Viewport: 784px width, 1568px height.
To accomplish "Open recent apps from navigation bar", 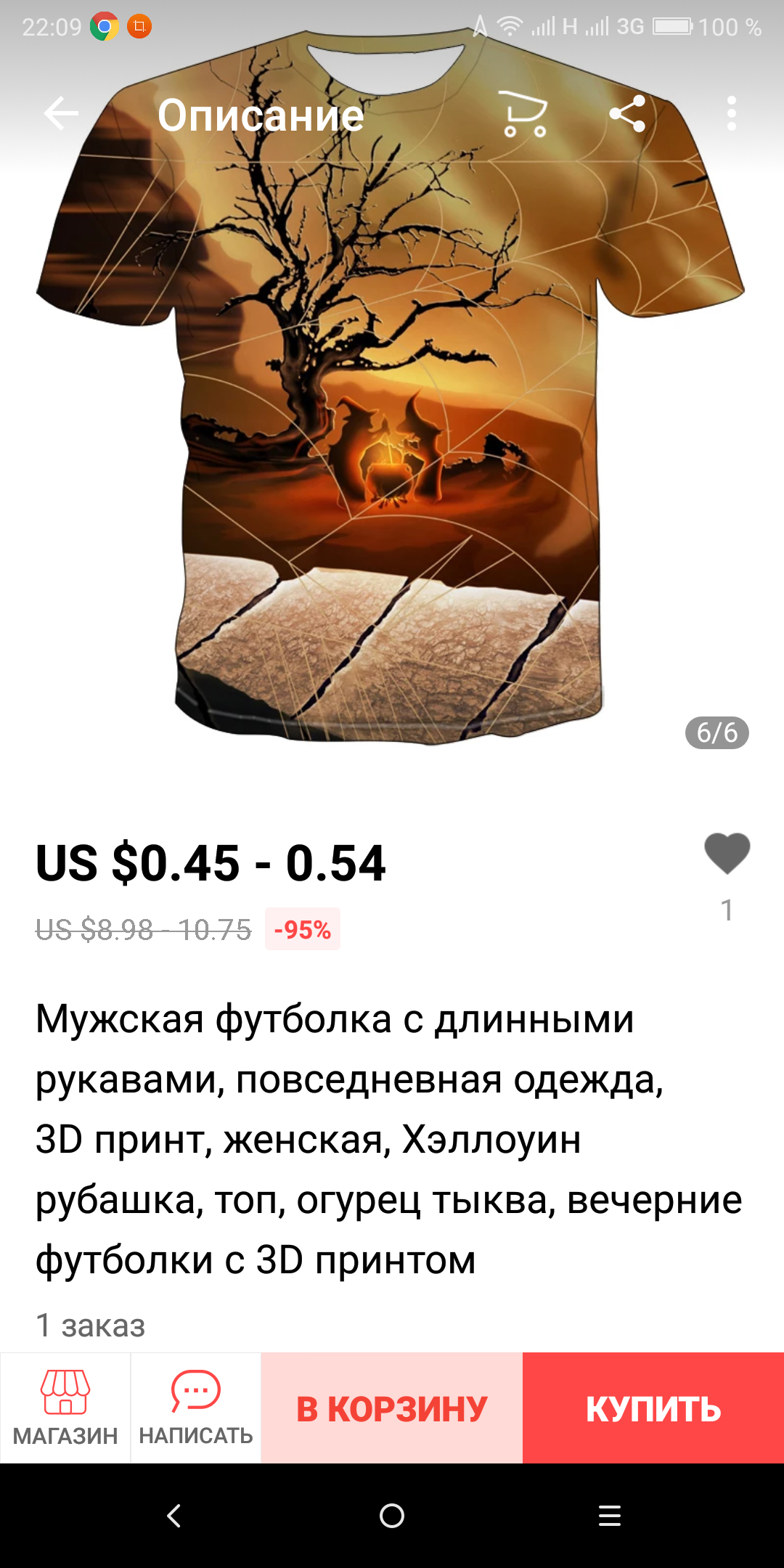I will pos(610,1516).
